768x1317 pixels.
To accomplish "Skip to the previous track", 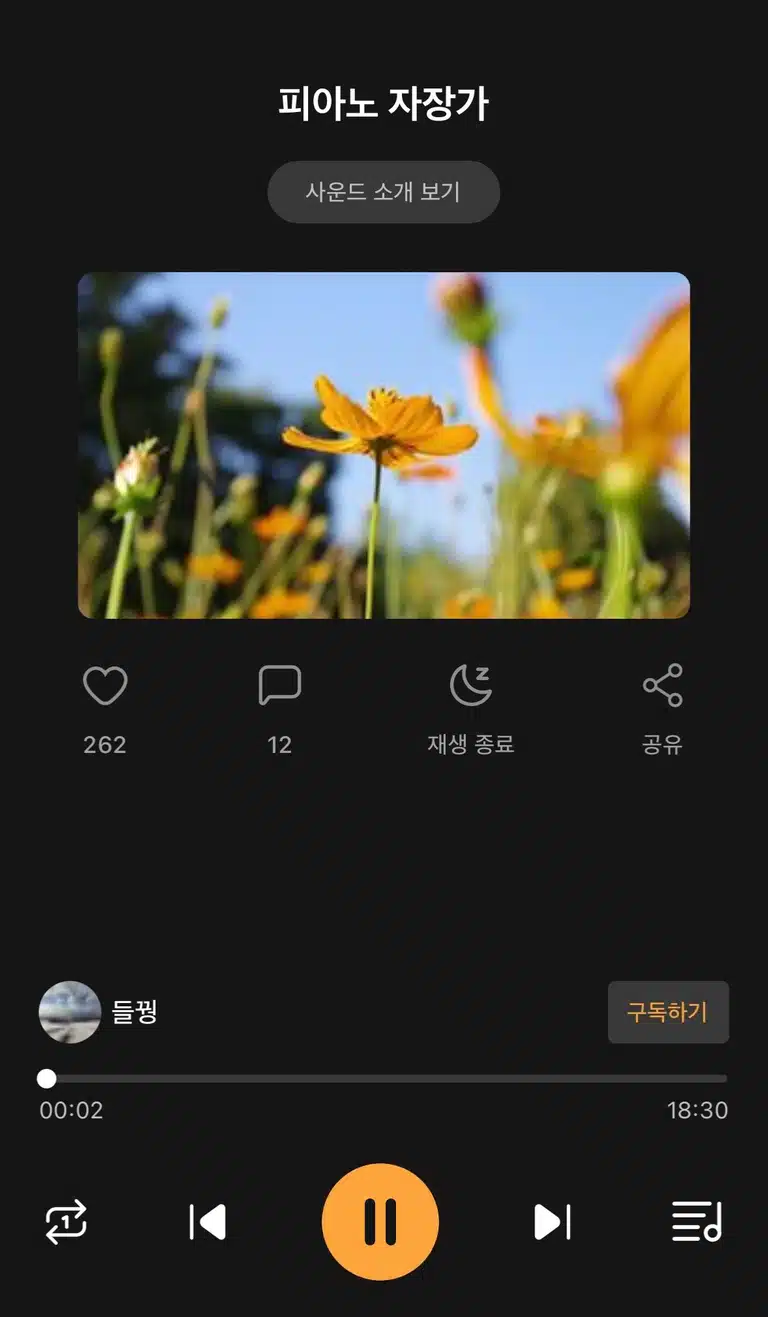I will point(208,1222).
